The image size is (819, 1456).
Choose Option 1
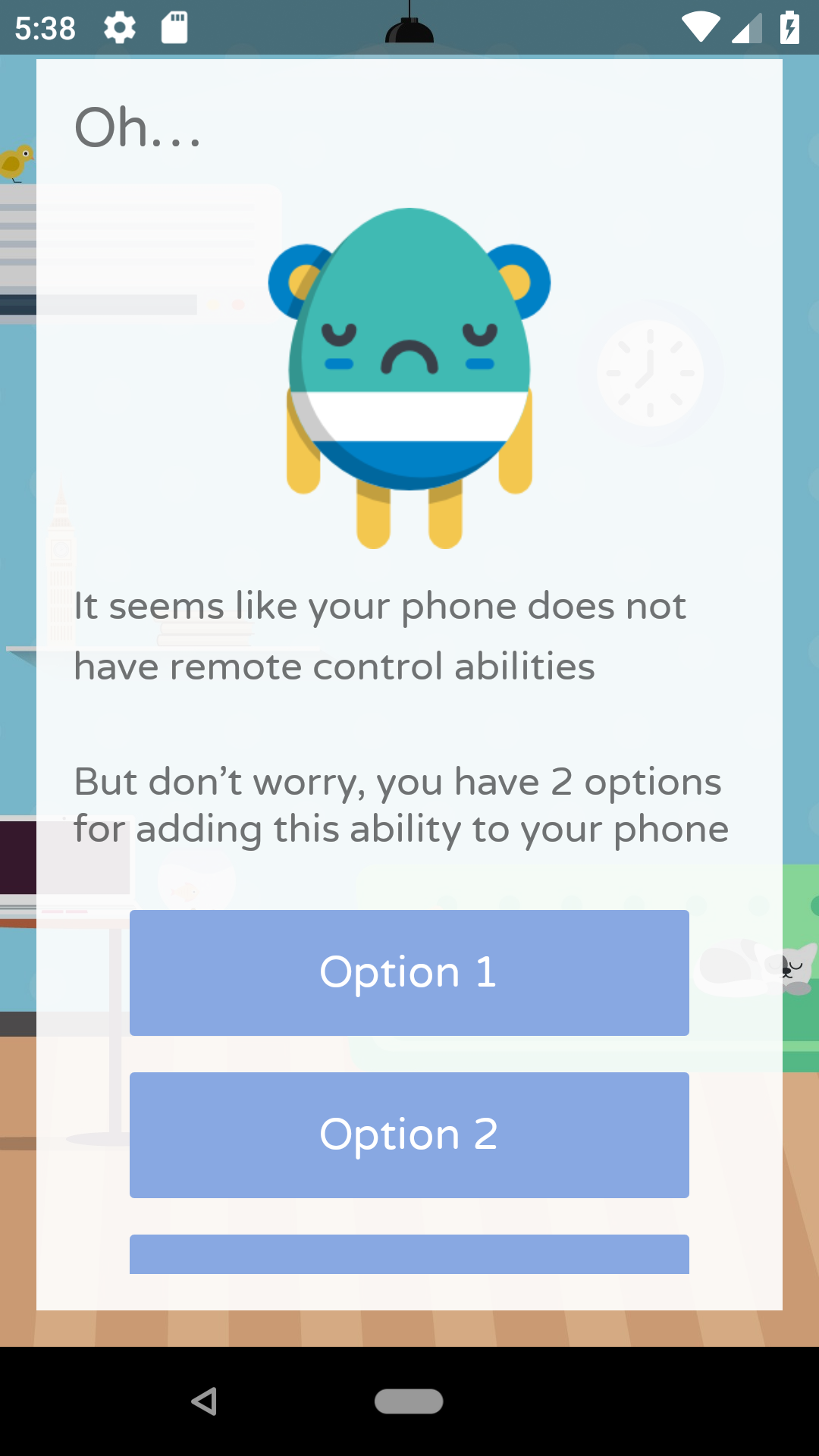pyautogui.click(x=409, y=972)
